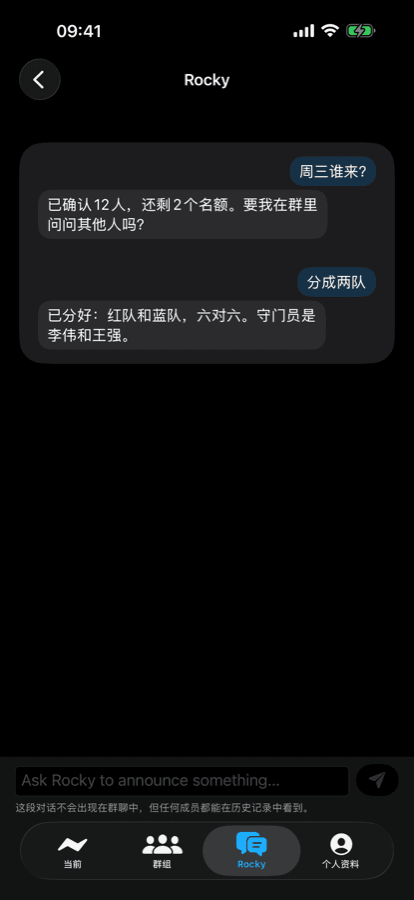Go back using the top-left arrow
This screenshot has width=414, height=900.
click(40, 80)
